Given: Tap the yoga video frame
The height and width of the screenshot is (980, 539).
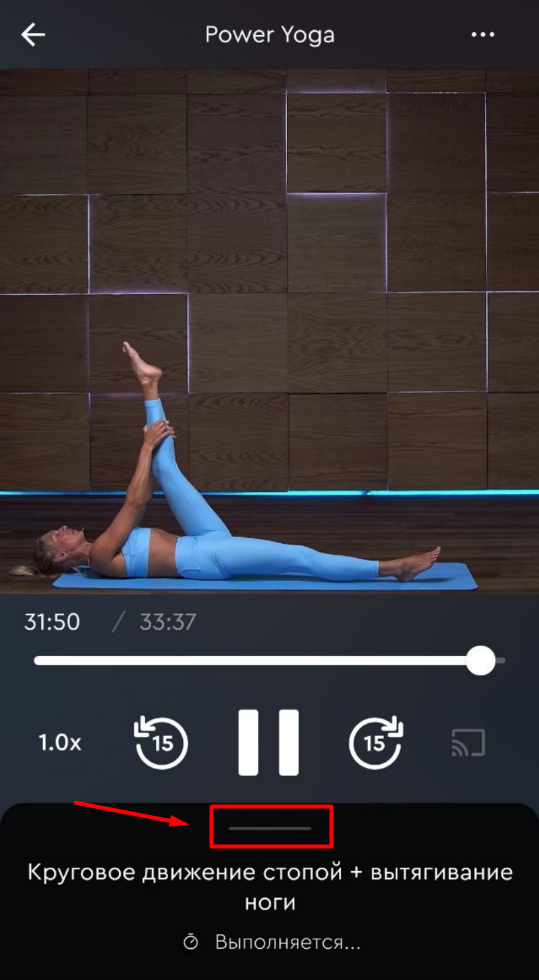Looking at the screenshot, I should 270,331.
